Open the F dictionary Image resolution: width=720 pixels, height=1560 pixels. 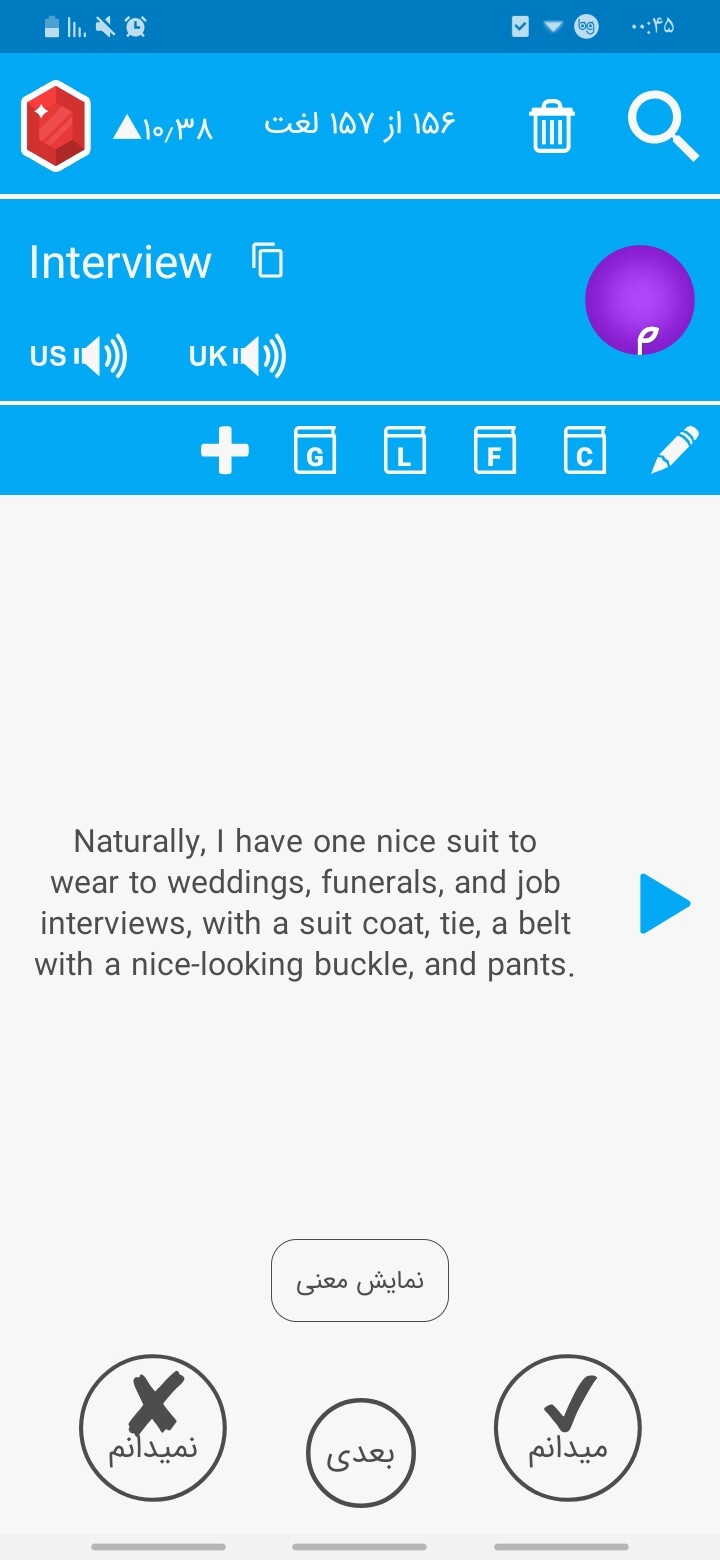[x=495, y=451]
